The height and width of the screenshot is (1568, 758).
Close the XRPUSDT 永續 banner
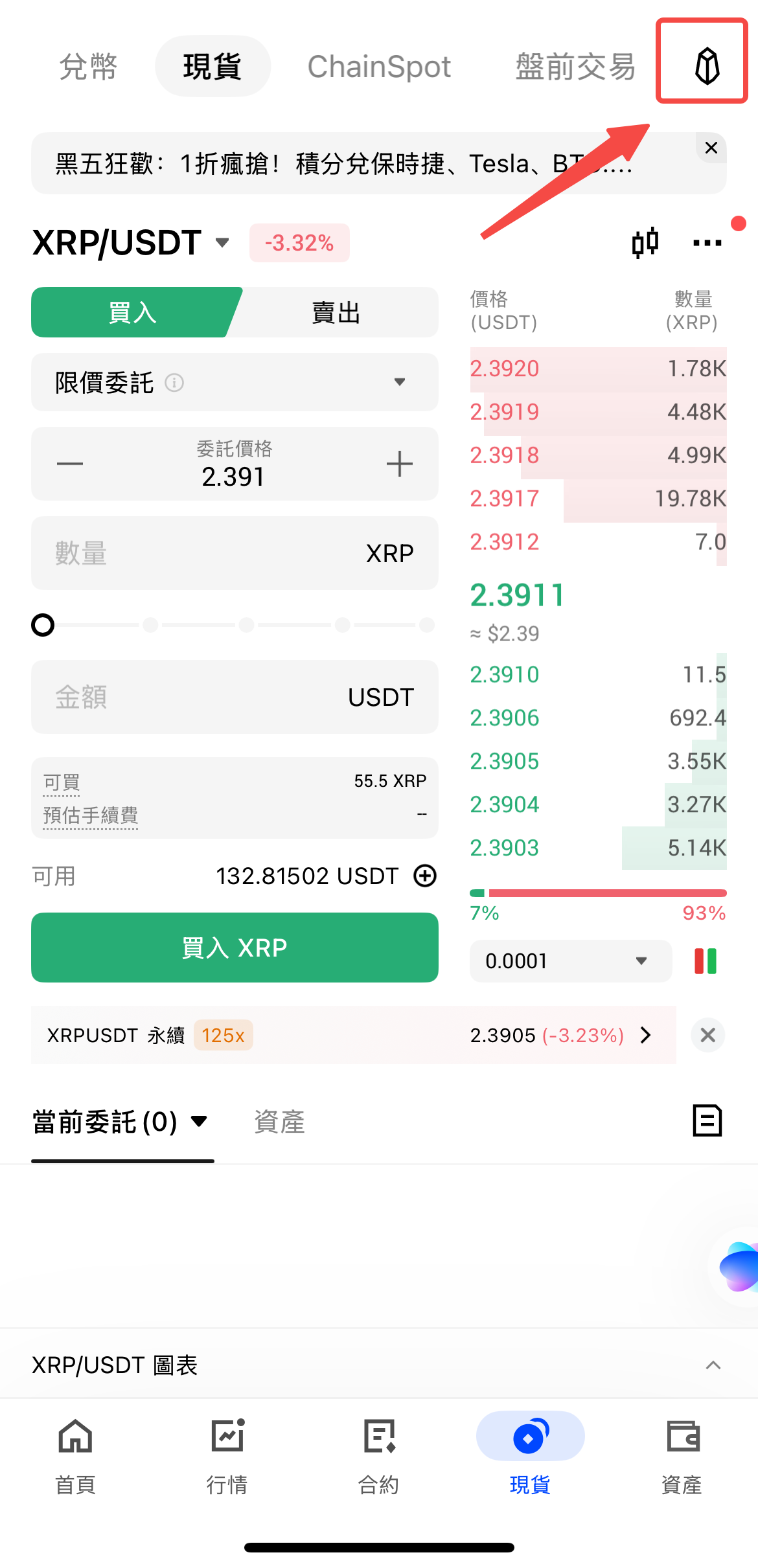[707, 1035]
